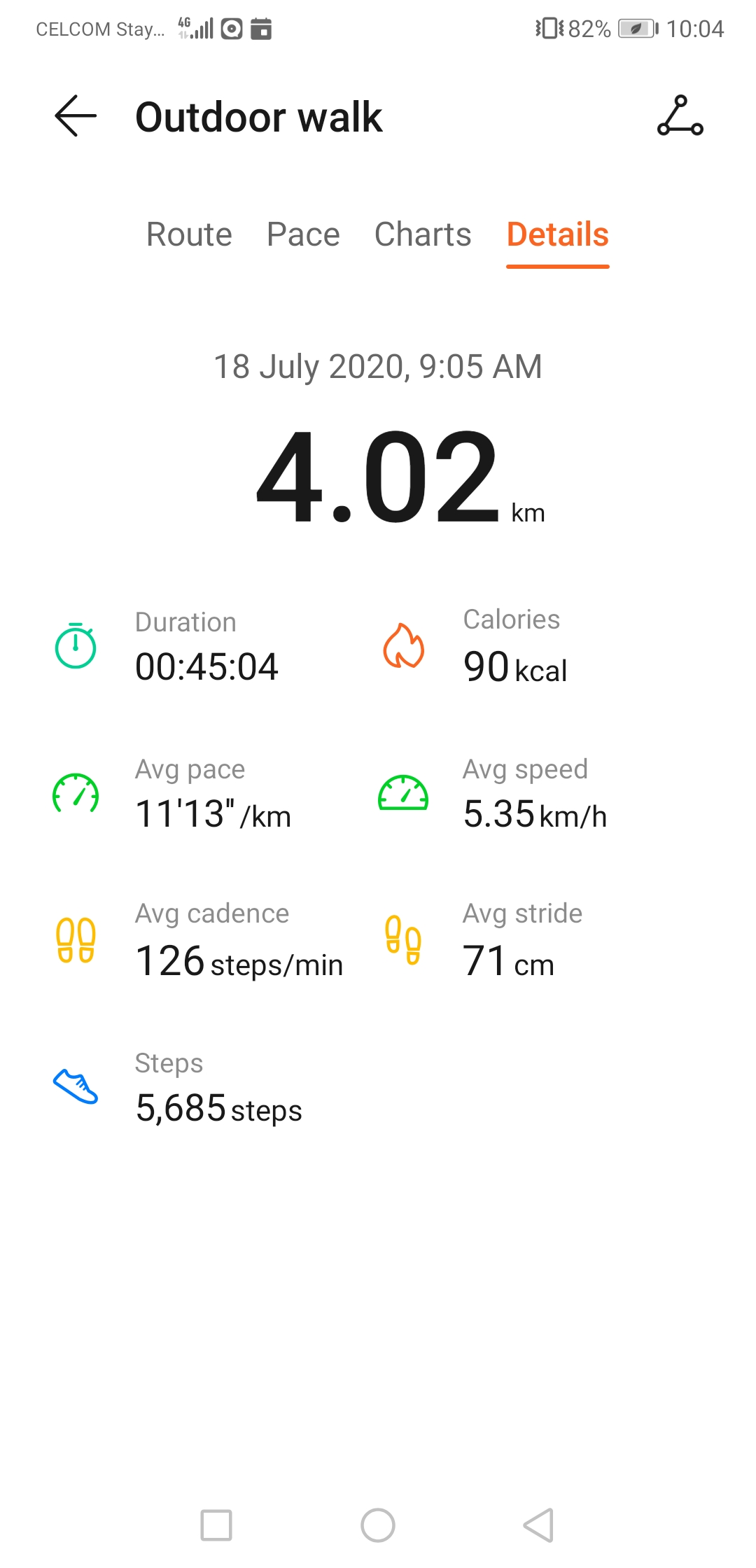Open the recent apps view
The width and height of the screenshot is (756, 1568).
pyautogui.click(x=216, y=1525)
